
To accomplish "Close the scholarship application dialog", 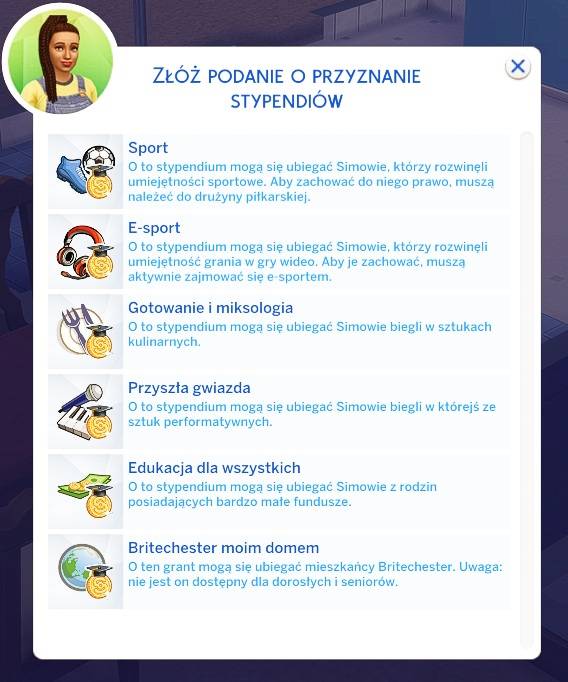I will (518, 67).
